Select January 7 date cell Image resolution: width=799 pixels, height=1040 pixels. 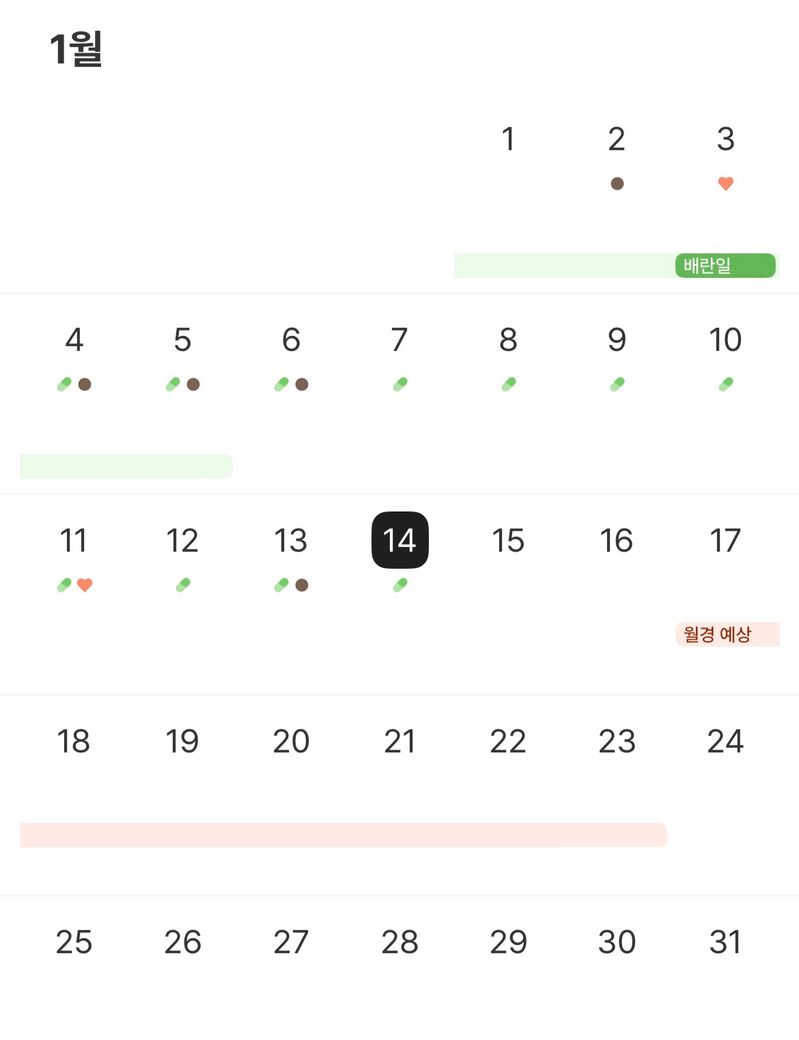coord(400,341)
